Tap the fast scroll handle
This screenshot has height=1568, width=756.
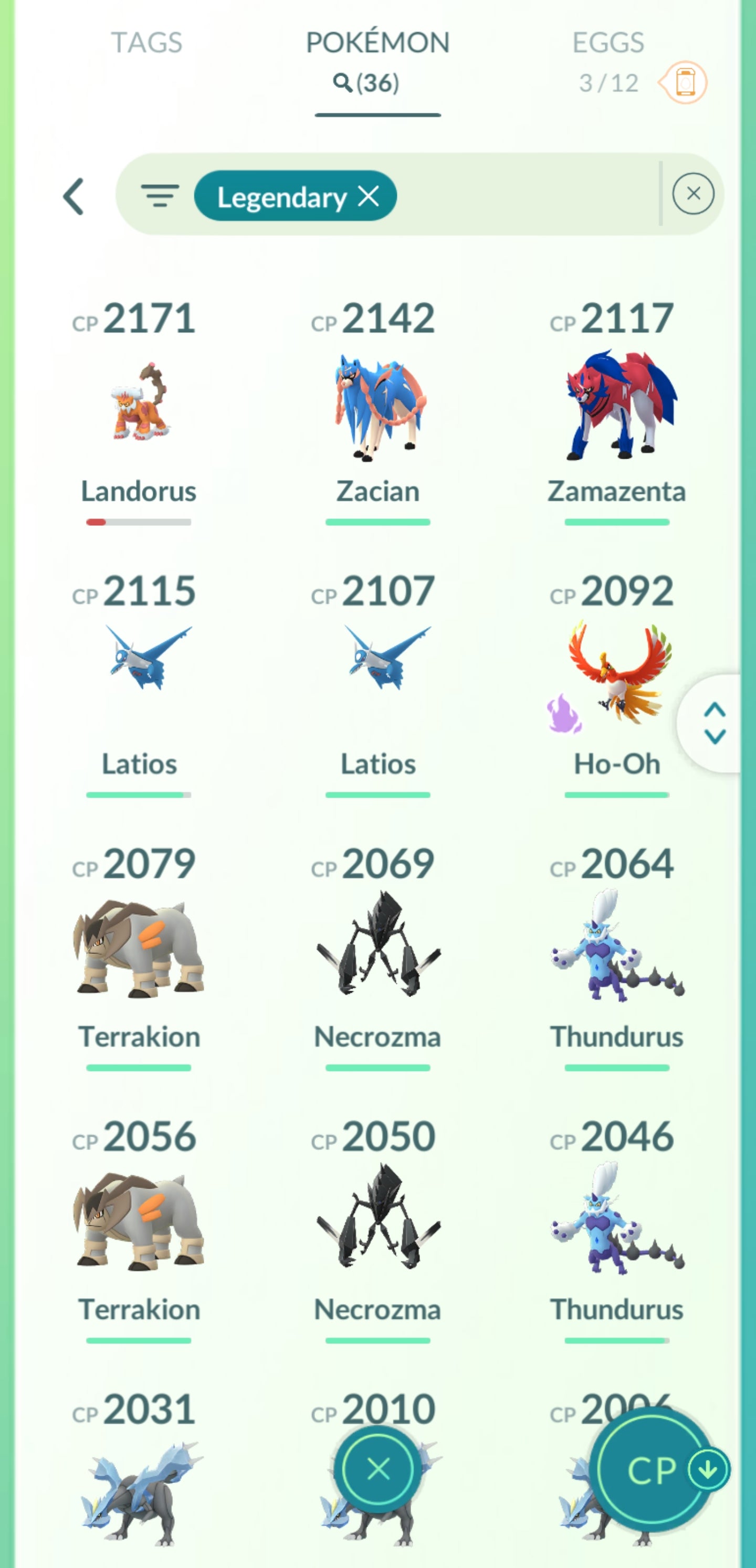714,723
